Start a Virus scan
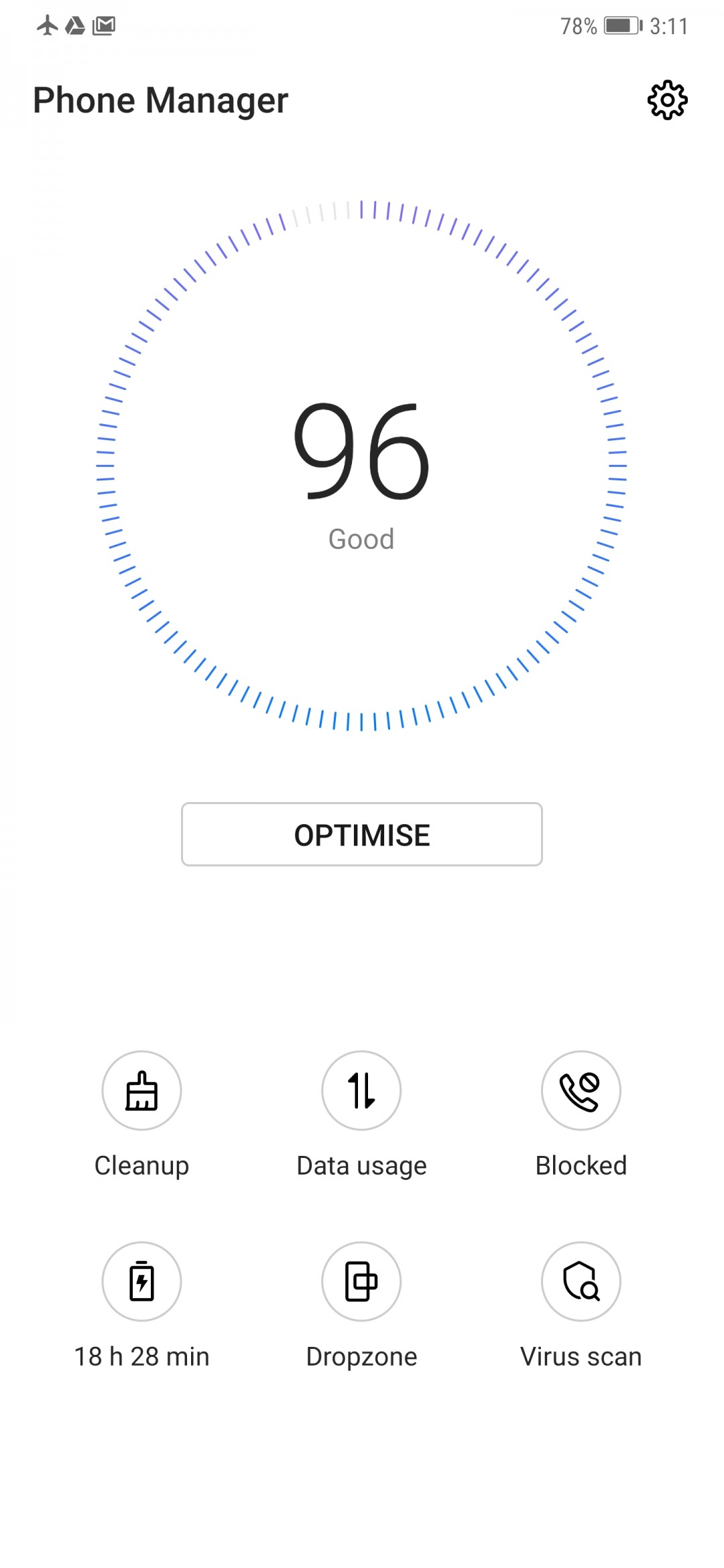The width and height of the screenshot is (724, 1568). [581, 1281]
